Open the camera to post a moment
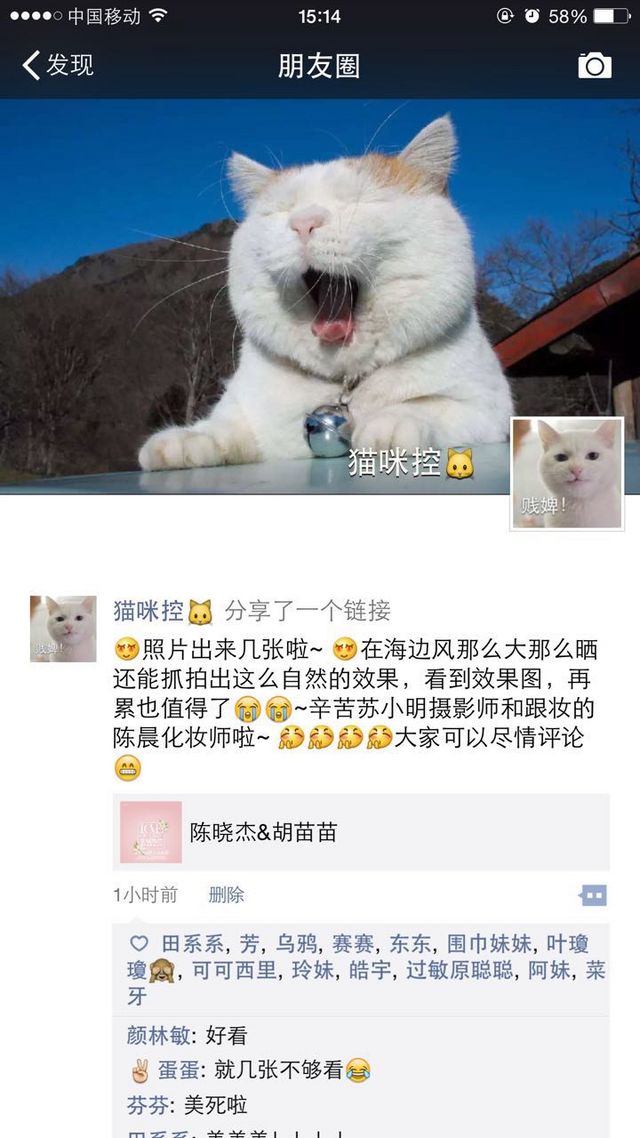 point(594,66)
